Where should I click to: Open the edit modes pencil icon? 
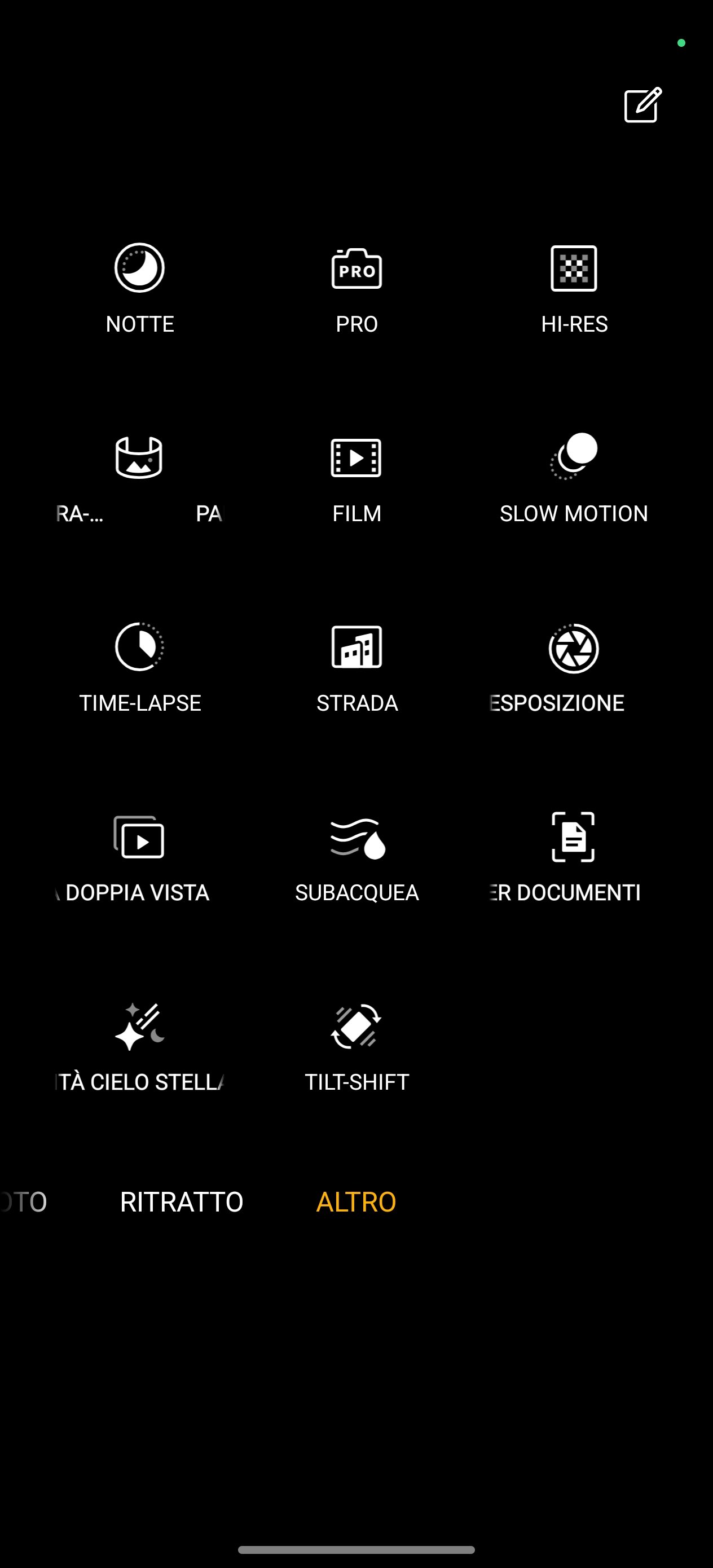point(643,105)
